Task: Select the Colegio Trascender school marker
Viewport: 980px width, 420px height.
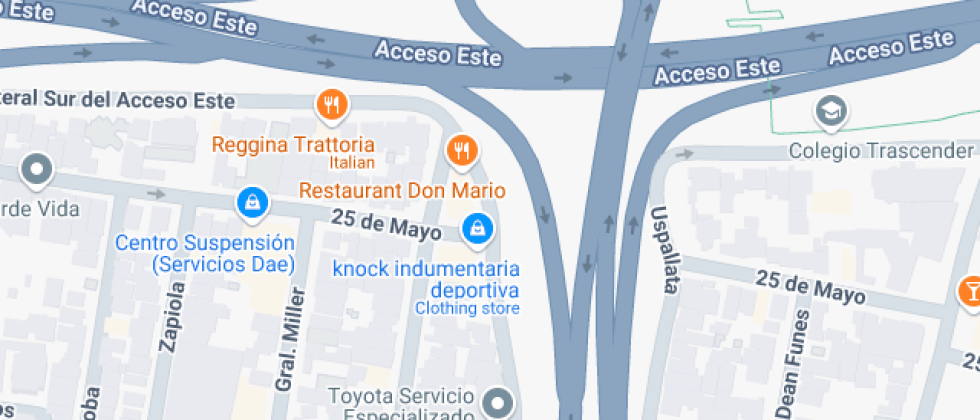Action: [x=831, y=112]
